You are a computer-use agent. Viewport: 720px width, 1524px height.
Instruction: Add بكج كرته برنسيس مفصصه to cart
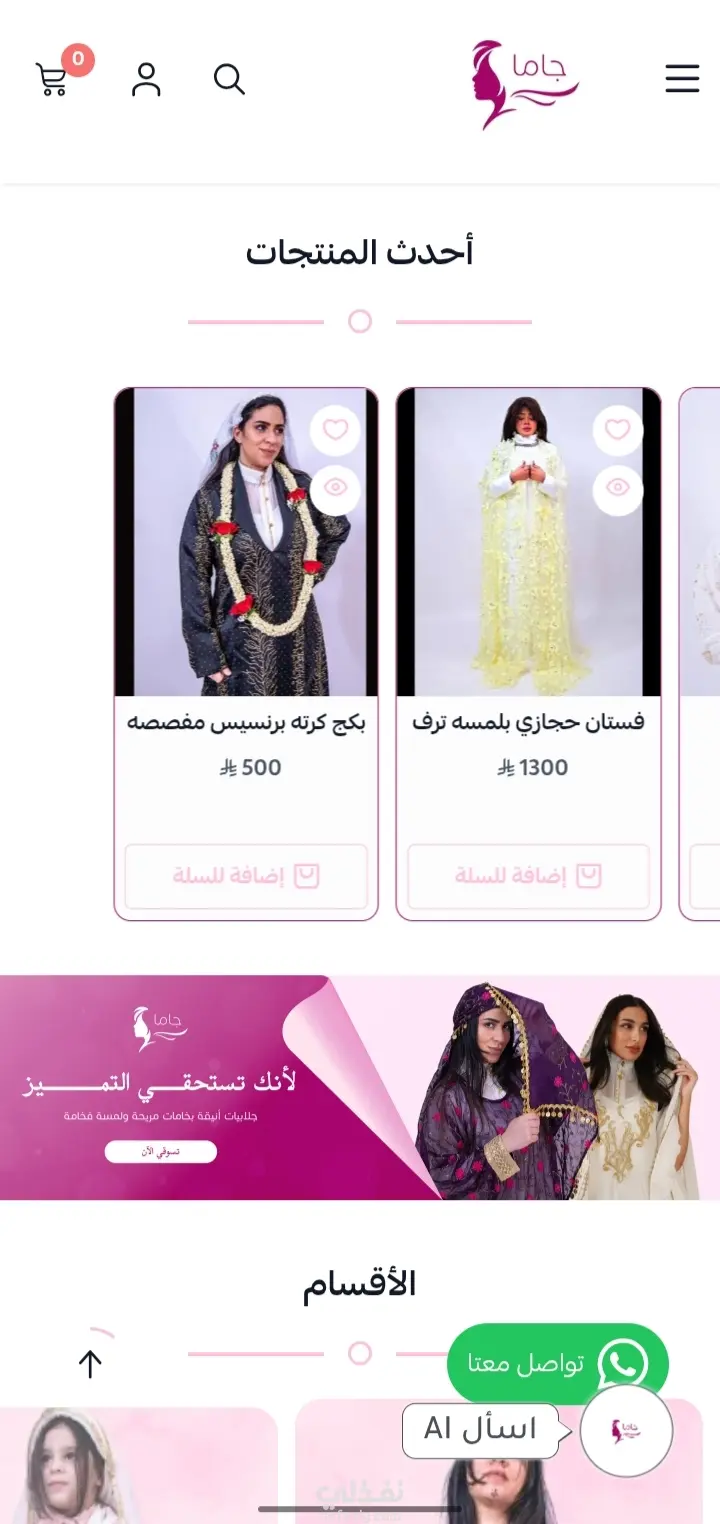[246, 876]
